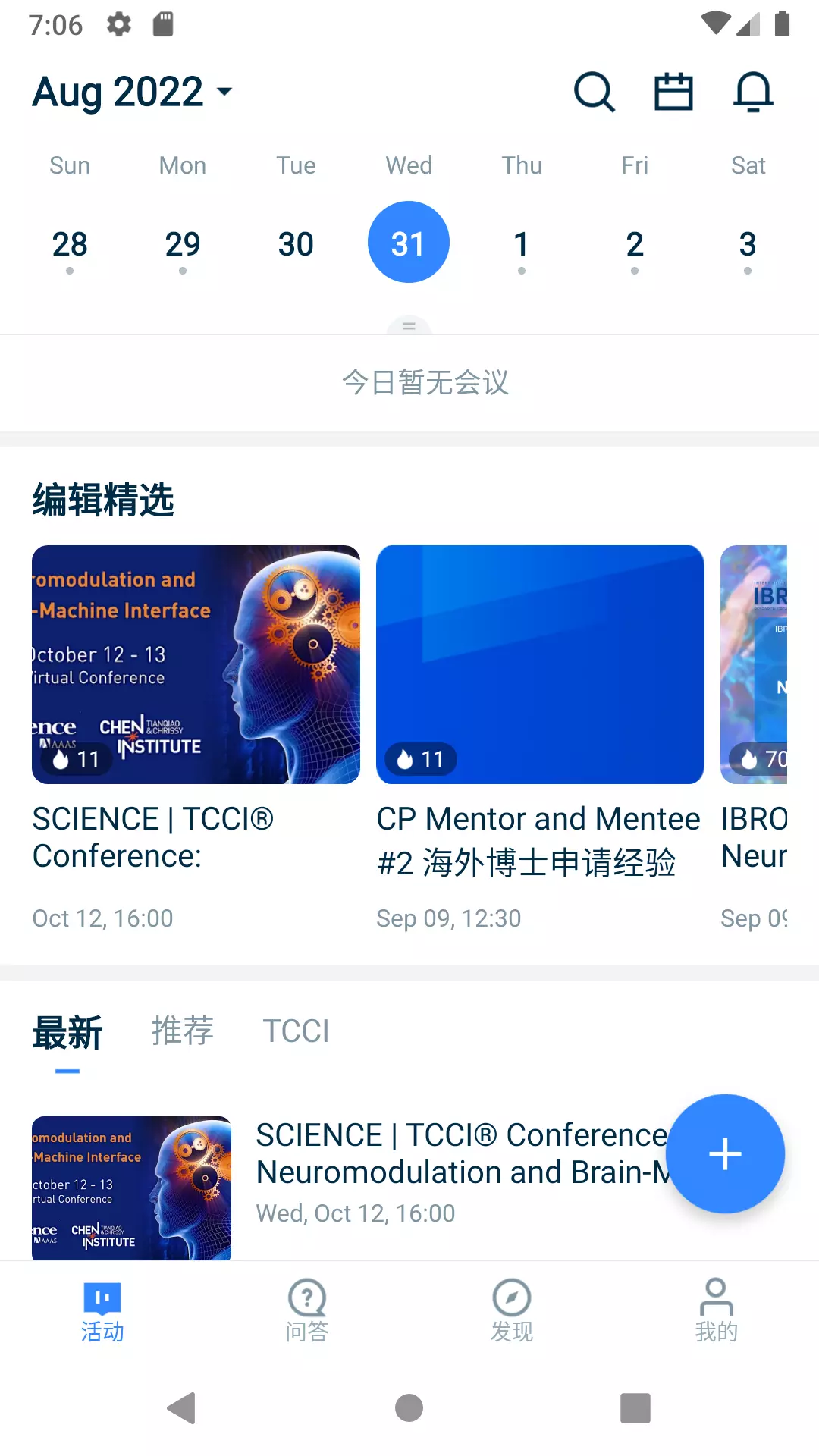Switch to the 推荐 tab

pyautogui.click(x=182, y=1031)
